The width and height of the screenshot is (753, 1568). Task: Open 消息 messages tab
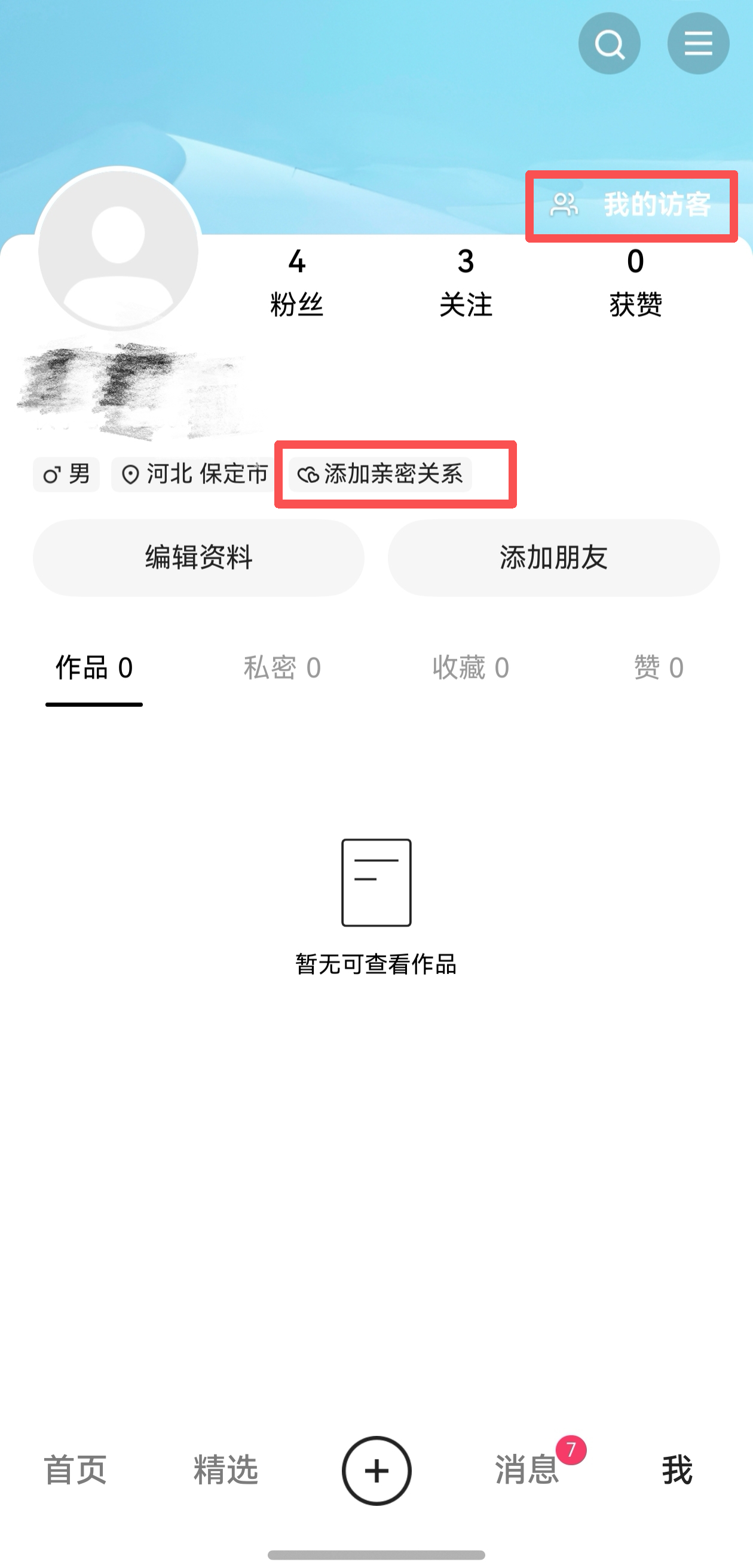pyautogui.click(x=527, y=1471)
